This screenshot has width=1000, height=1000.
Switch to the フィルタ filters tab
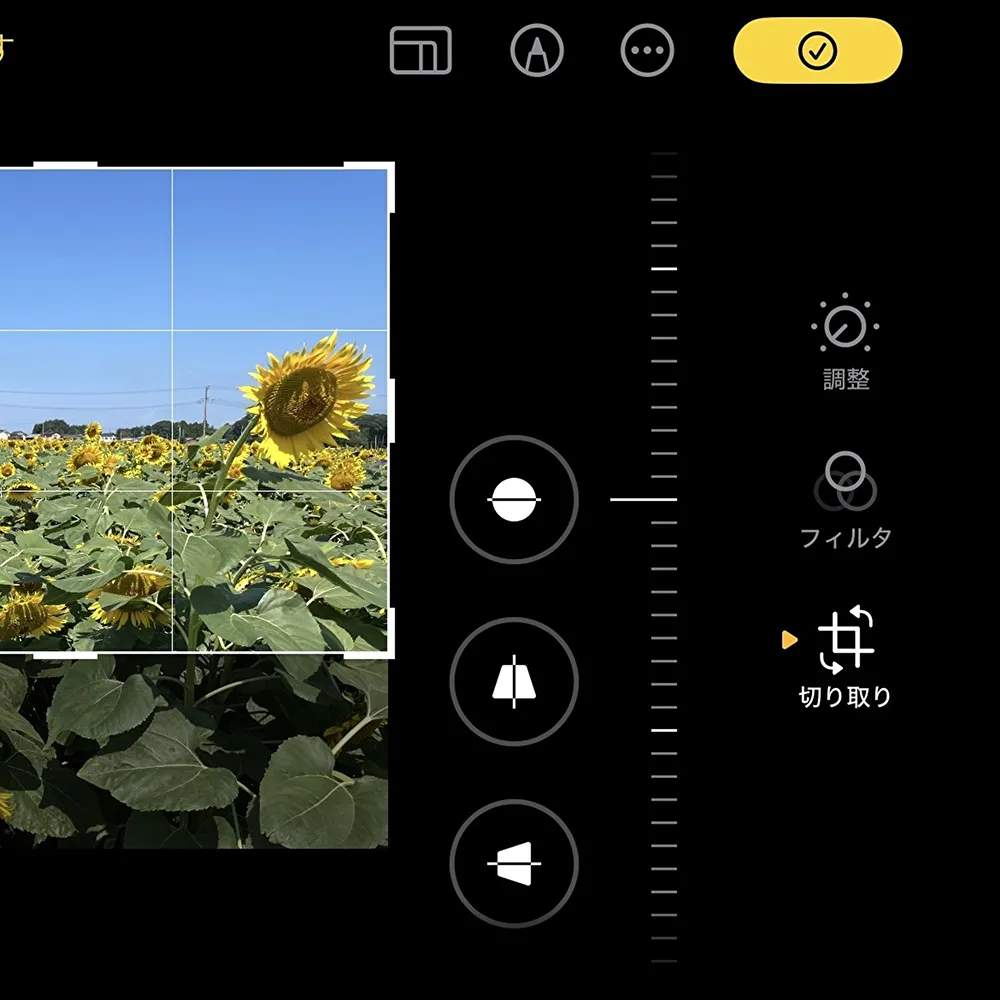click(x=845, y=500)
